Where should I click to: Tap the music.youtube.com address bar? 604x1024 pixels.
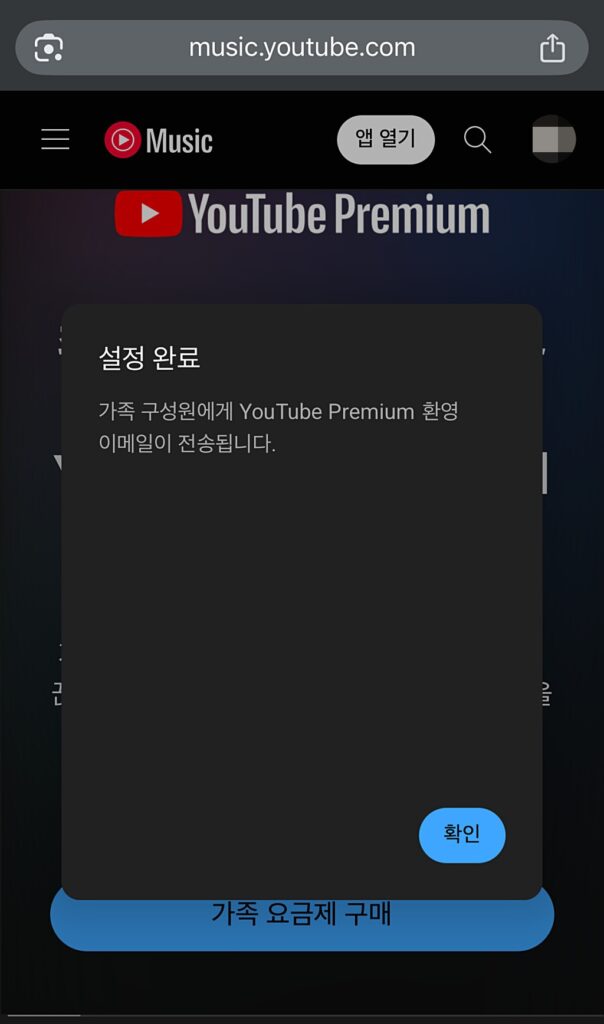pyautogui.click(x=302, y=48)
